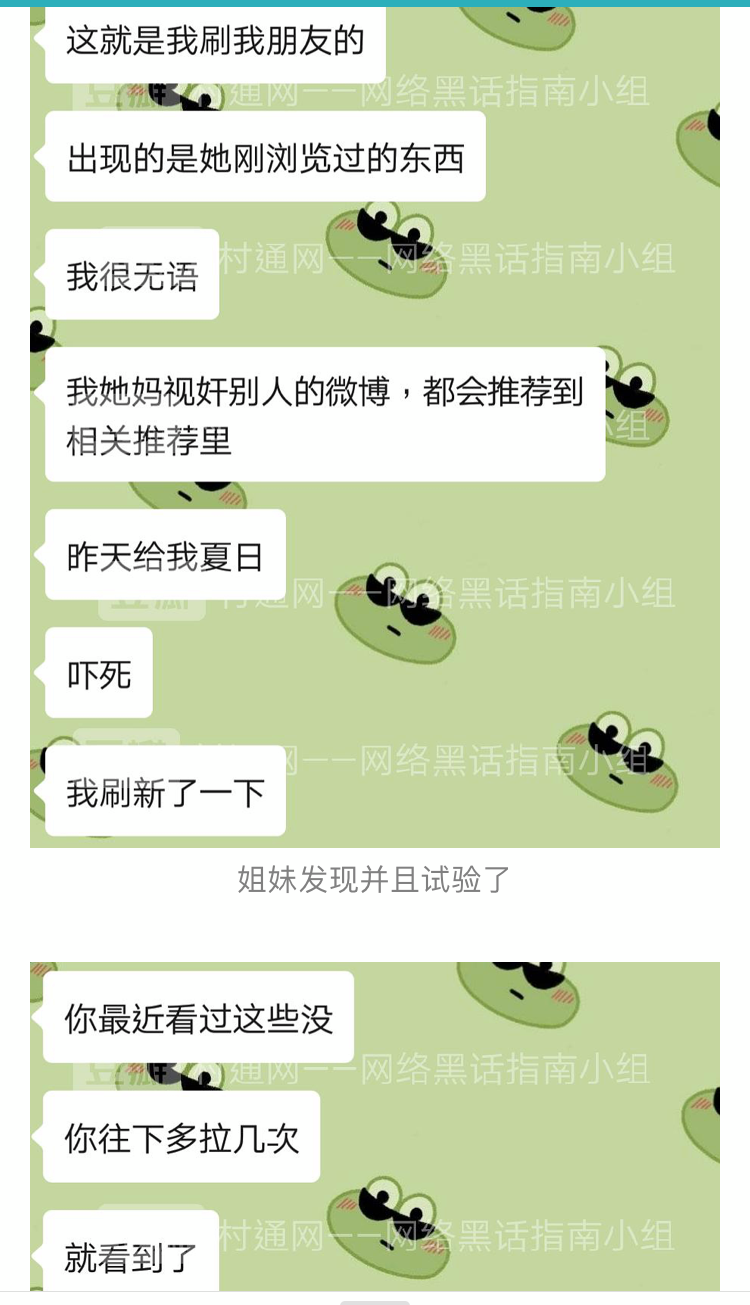750x1305 pixels.
Task: Click the short 吓死 bubble
Action: coord(97,673)
